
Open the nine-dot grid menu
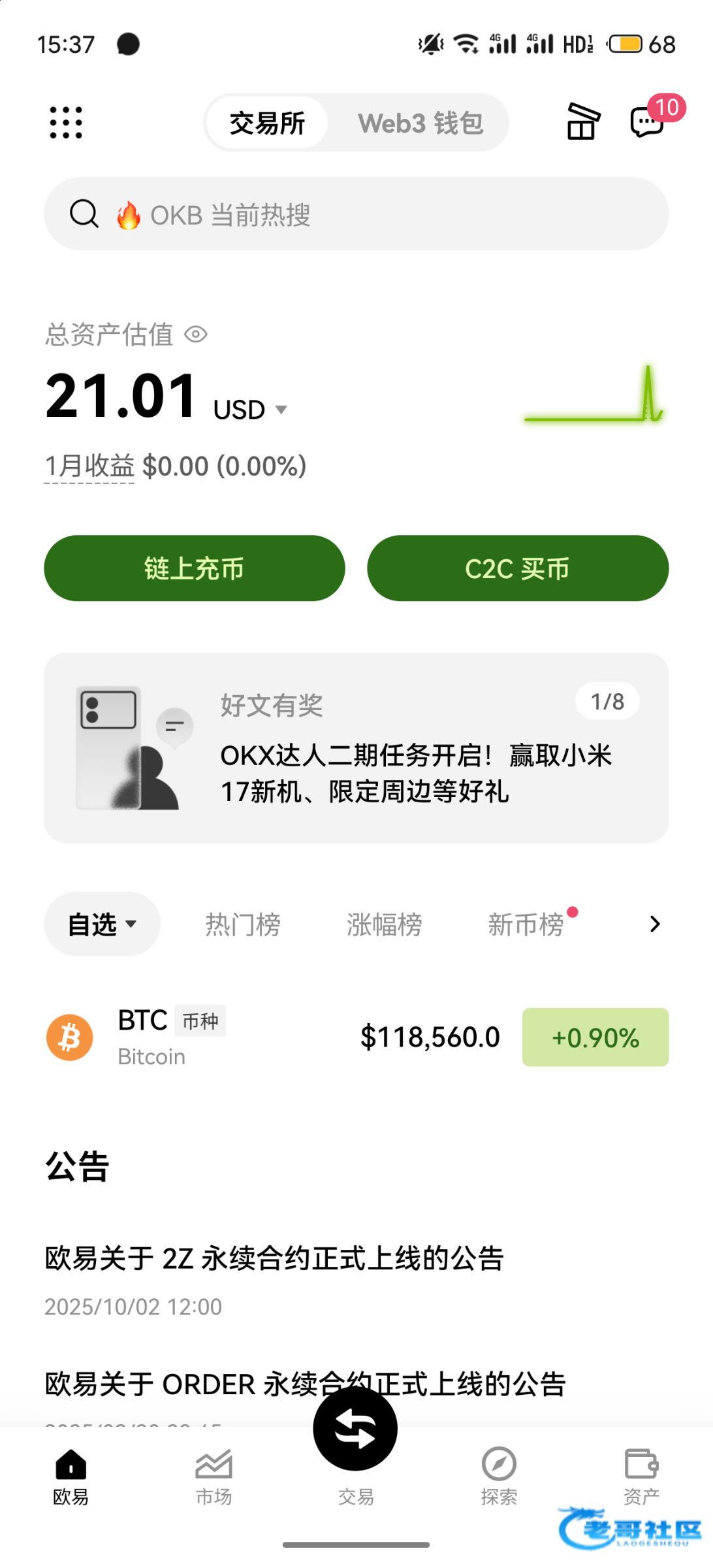[66, 123]
